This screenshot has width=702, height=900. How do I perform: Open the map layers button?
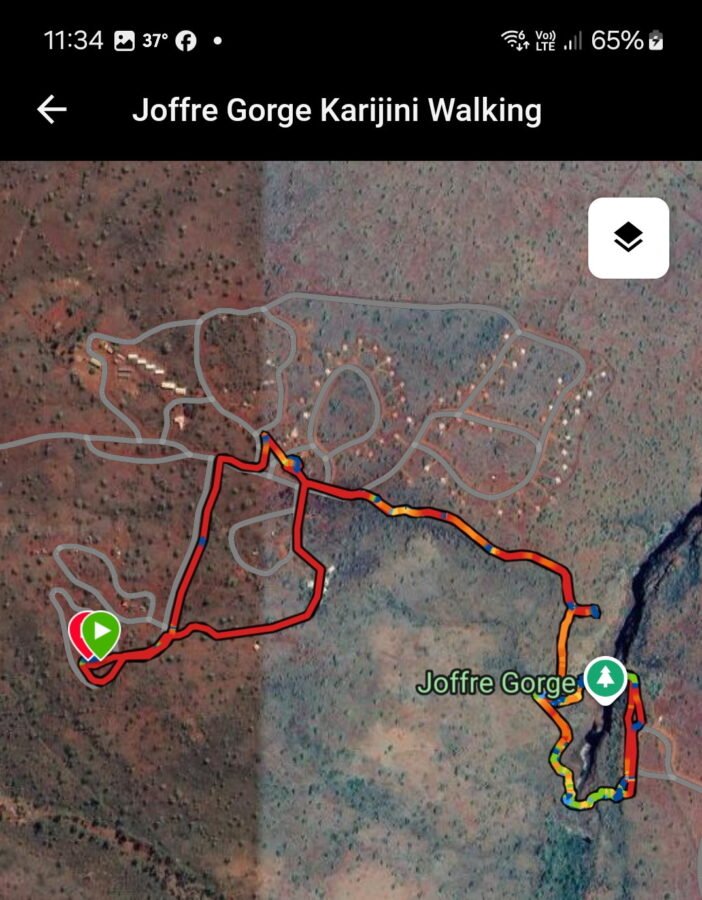[628, 238]
